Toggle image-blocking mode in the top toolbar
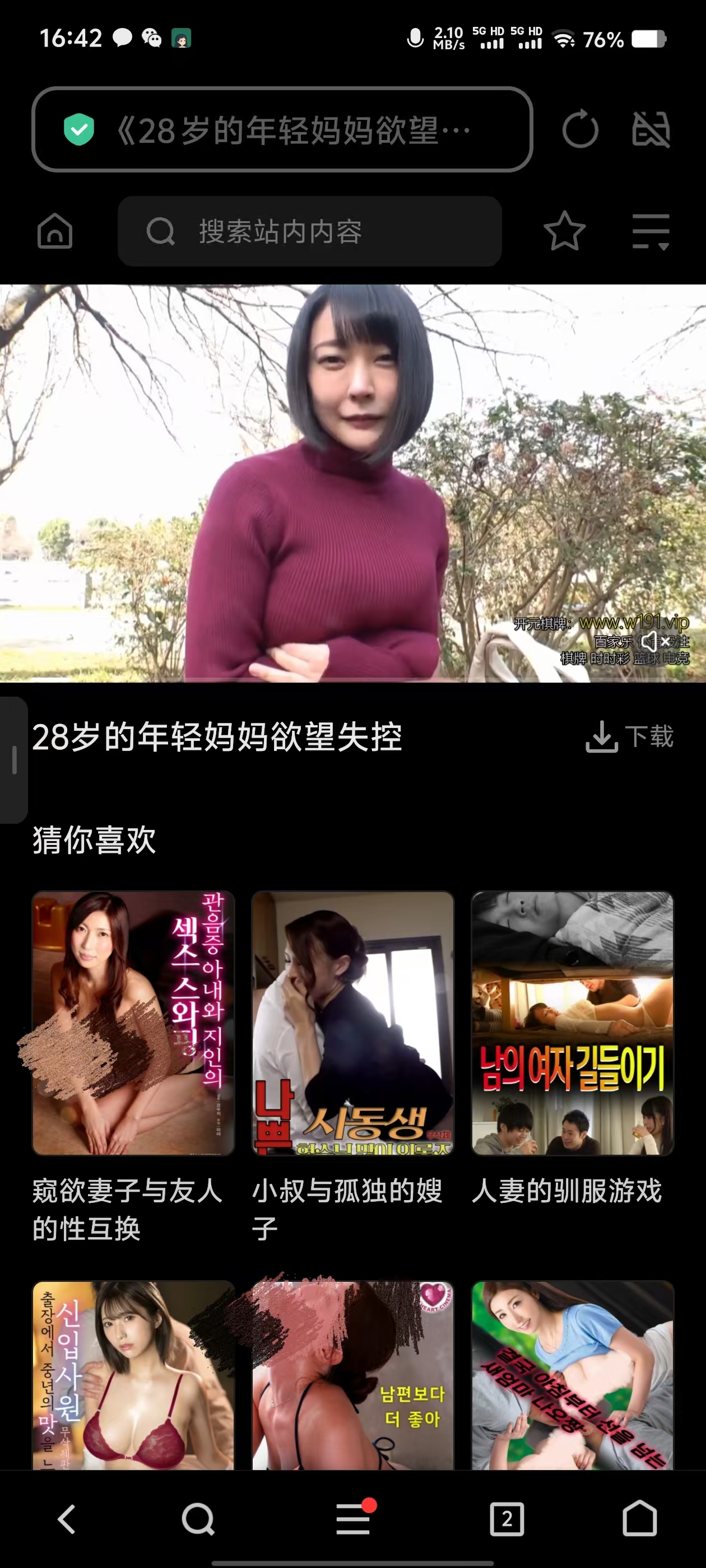 [x=651, y=129]
